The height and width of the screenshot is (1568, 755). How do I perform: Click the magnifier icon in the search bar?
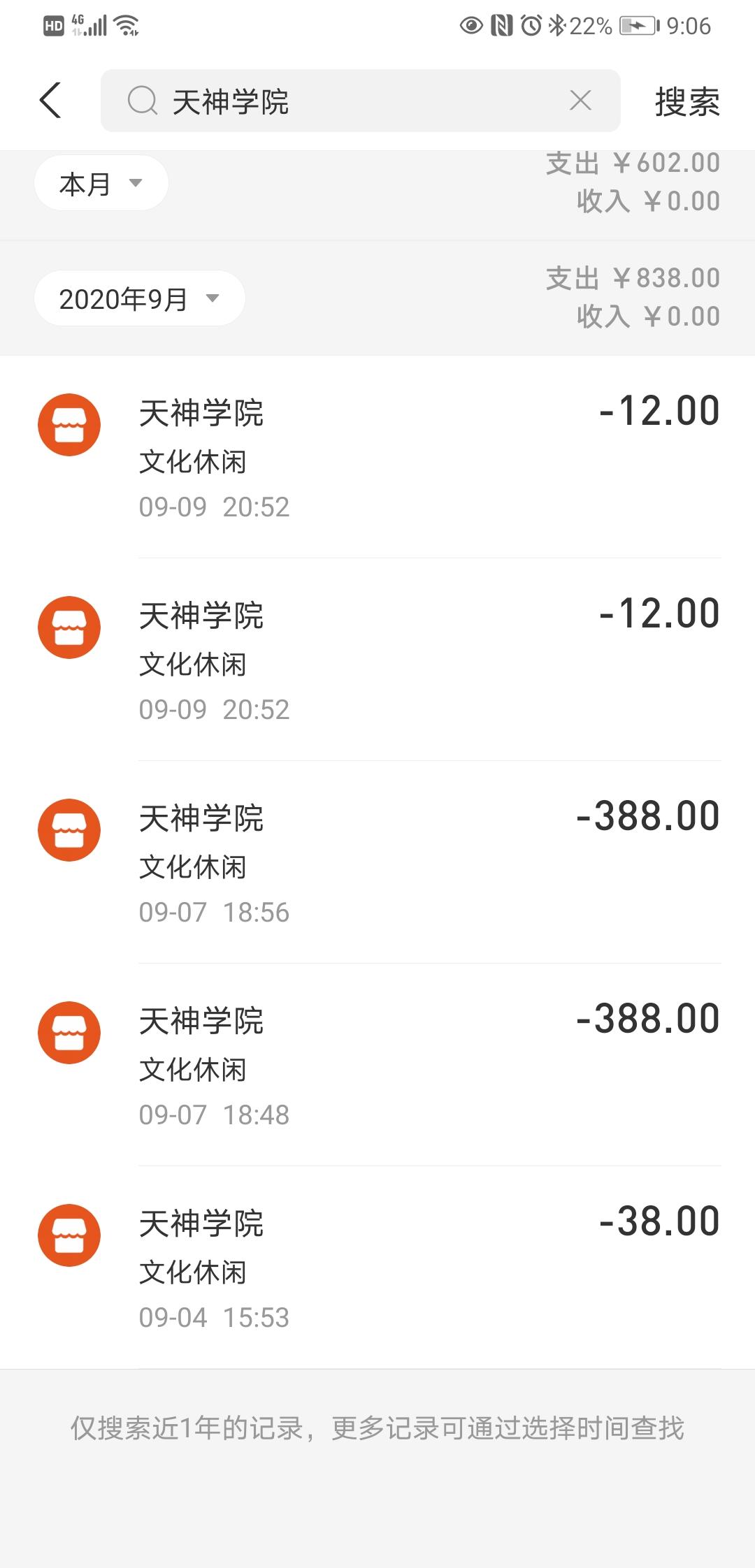[143, 101]
